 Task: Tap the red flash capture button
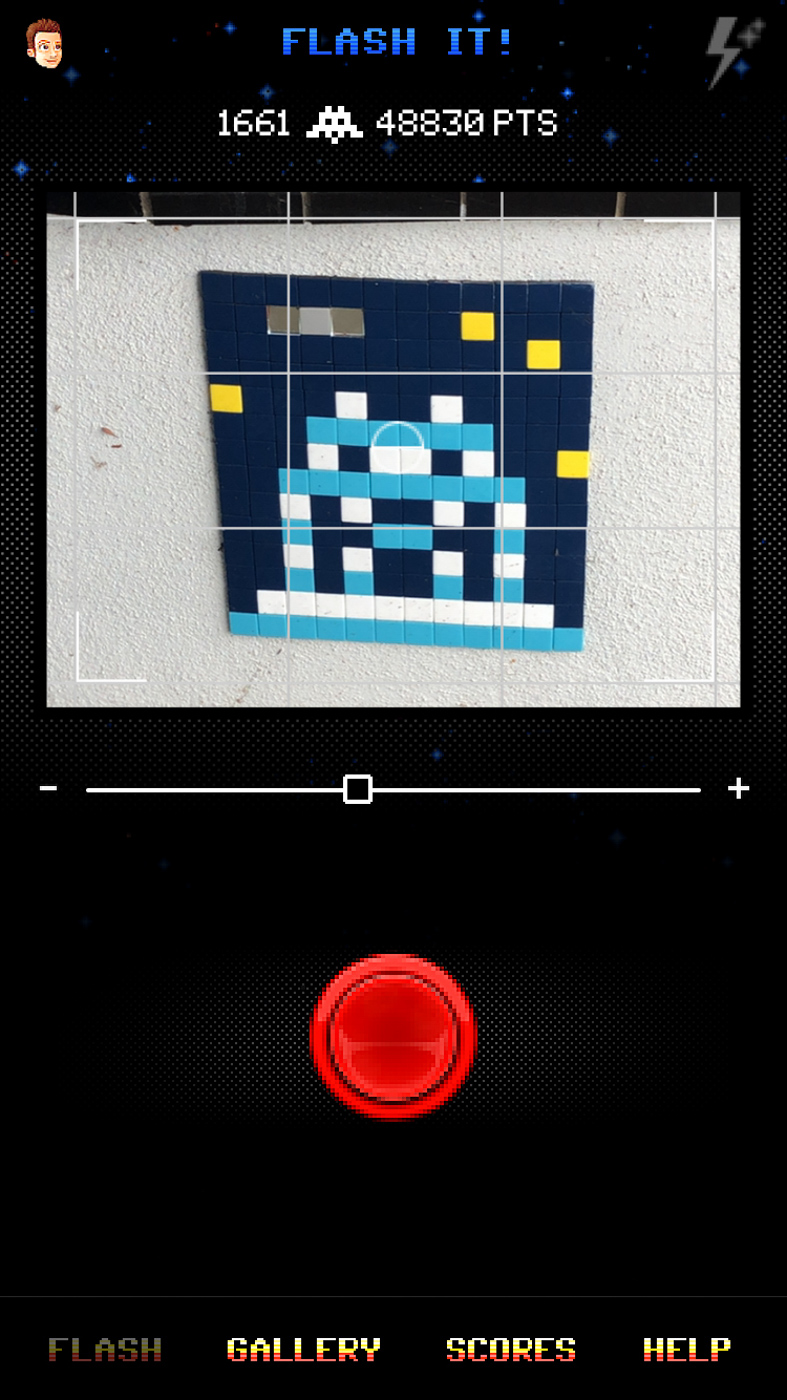(393, 1035)
